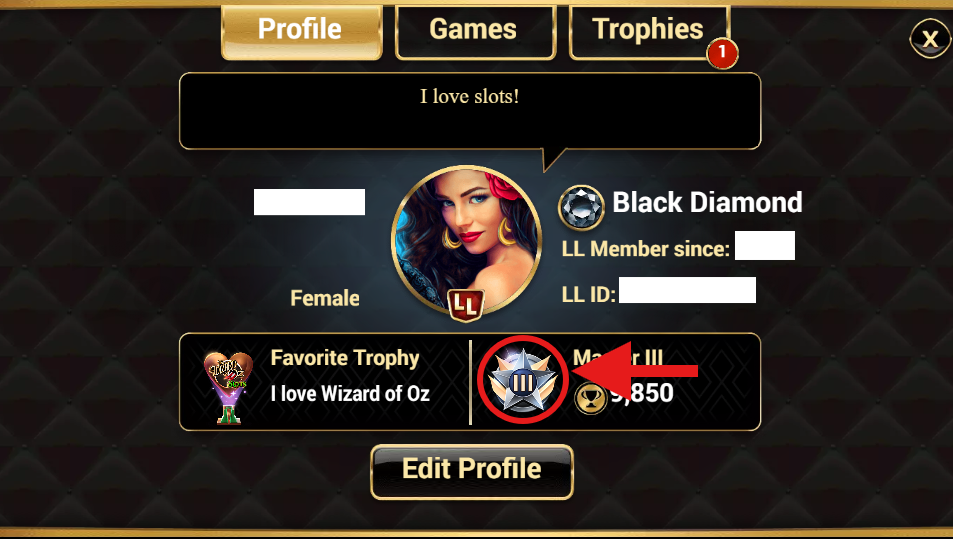This screenshot has height=539, width=953.
Task: Open the Trophies tab
Action: click(648, 30)
